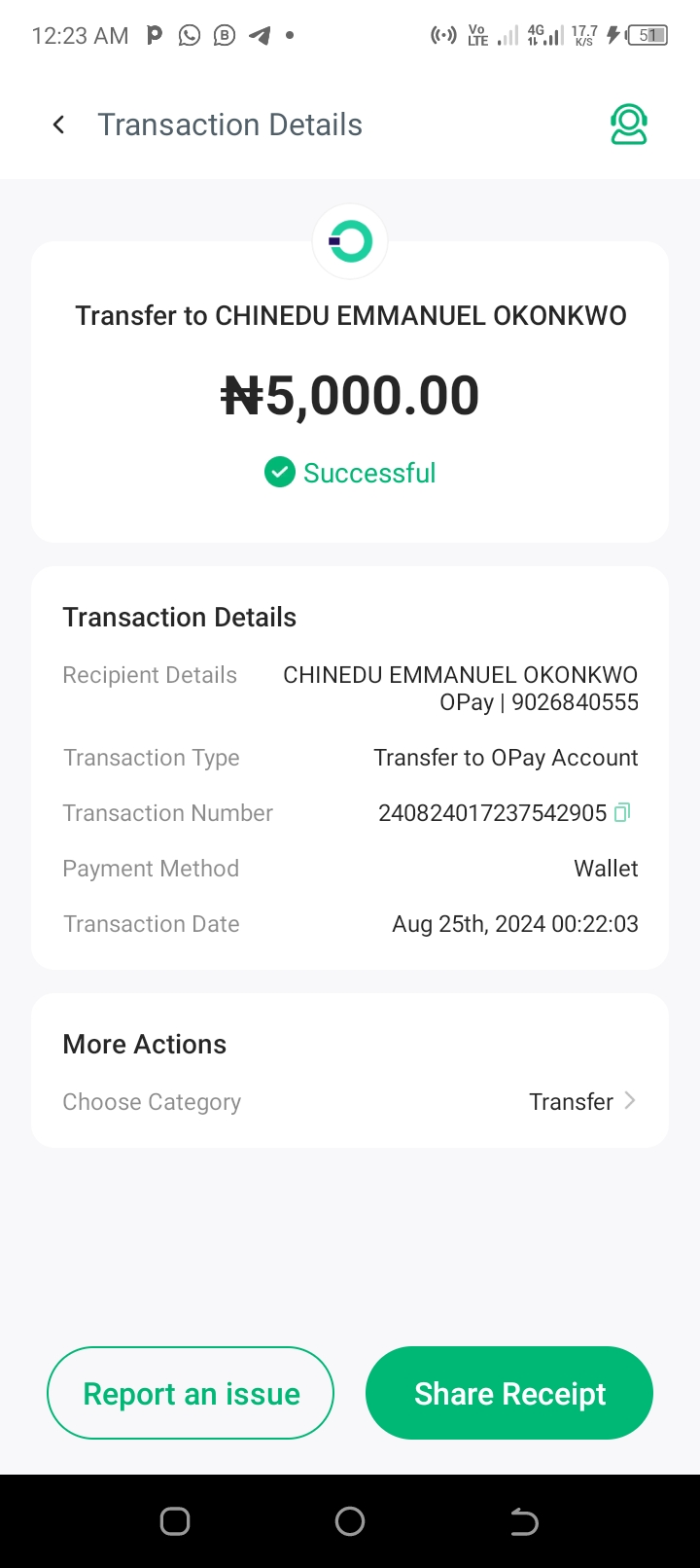Screen dimensions: 700x1568
Task: Open Choose Category set to Transfer
Action: pos(581,1101)
